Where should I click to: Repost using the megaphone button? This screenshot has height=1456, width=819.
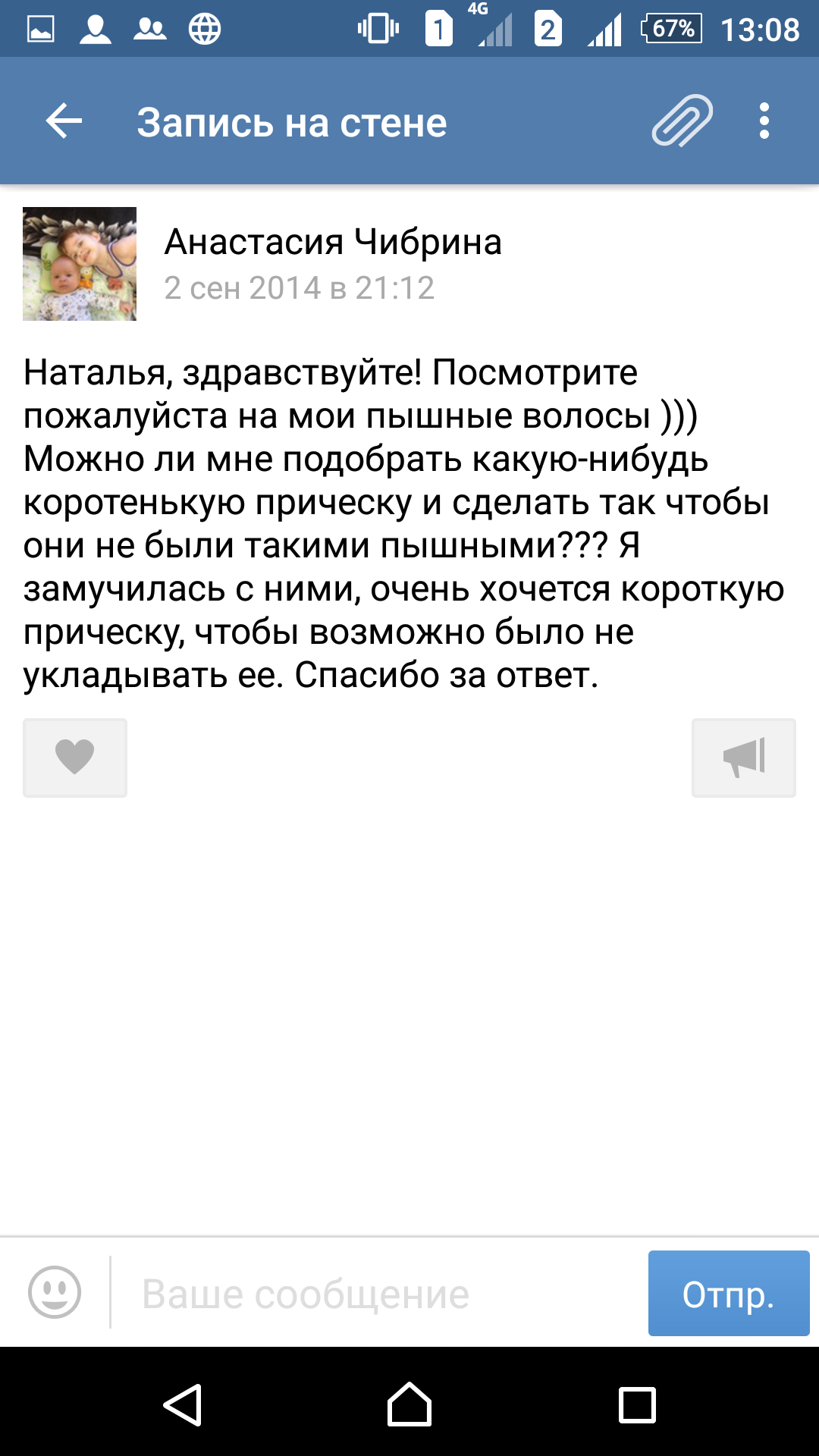[744, 758]
